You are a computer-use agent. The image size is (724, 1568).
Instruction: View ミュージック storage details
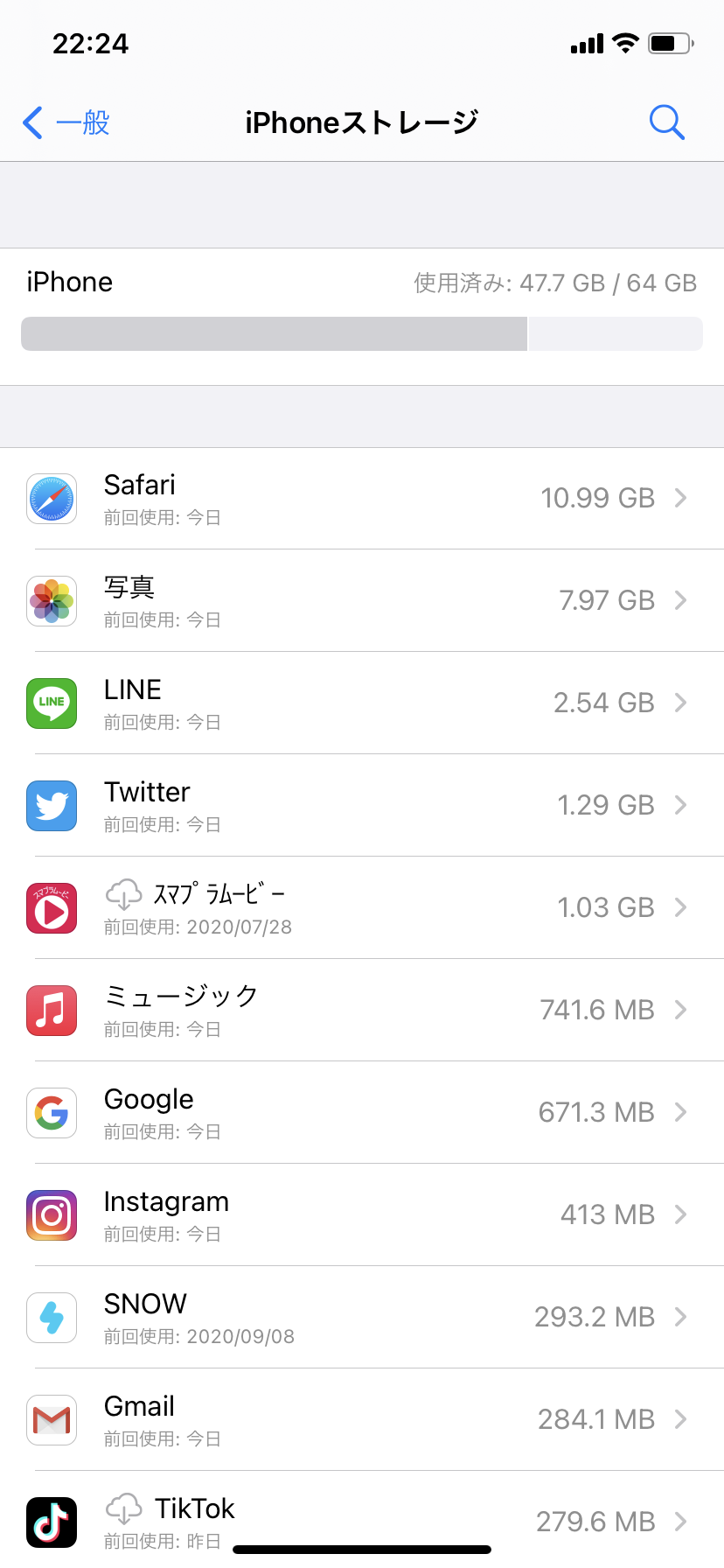362,1011
